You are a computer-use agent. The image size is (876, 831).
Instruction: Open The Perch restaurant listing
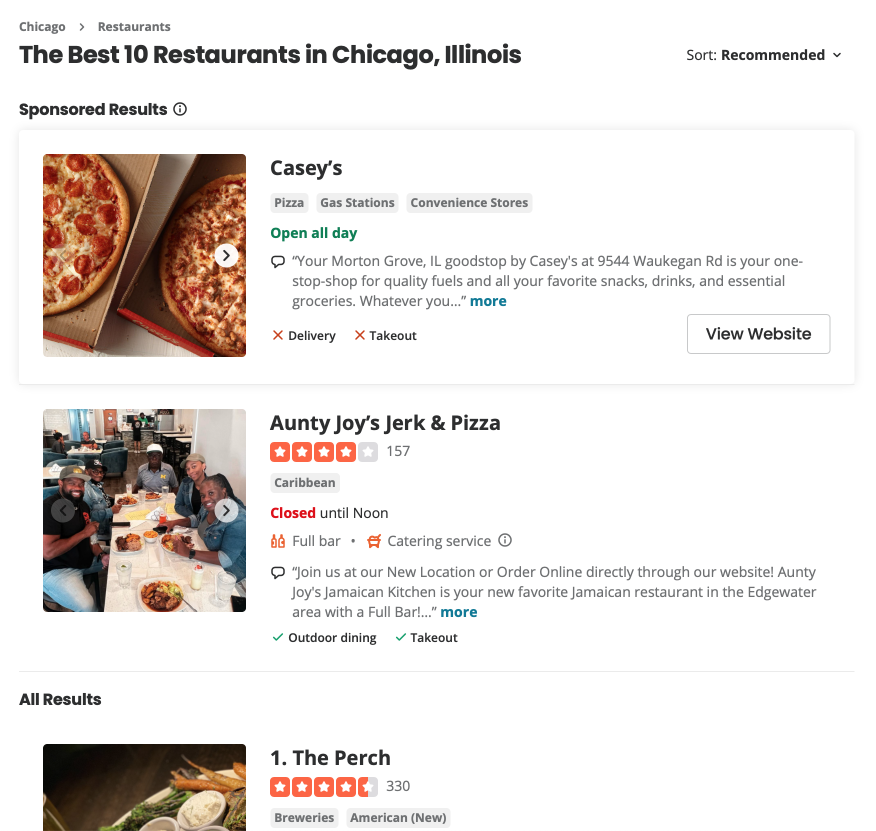(330, 758)
